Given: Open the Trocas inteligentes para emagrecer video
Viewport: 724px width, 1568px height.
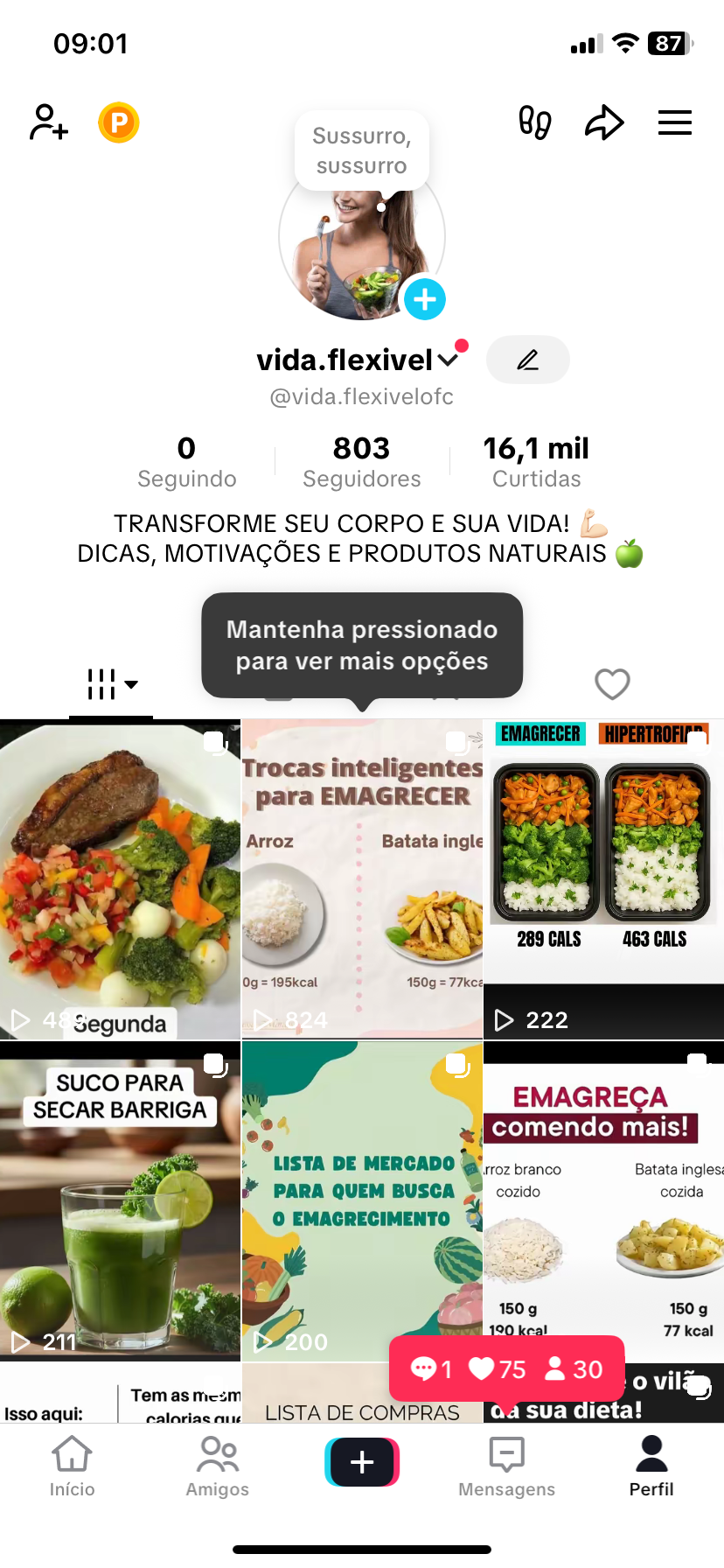Looking at the screenshot, I should [x=362, y=878].
